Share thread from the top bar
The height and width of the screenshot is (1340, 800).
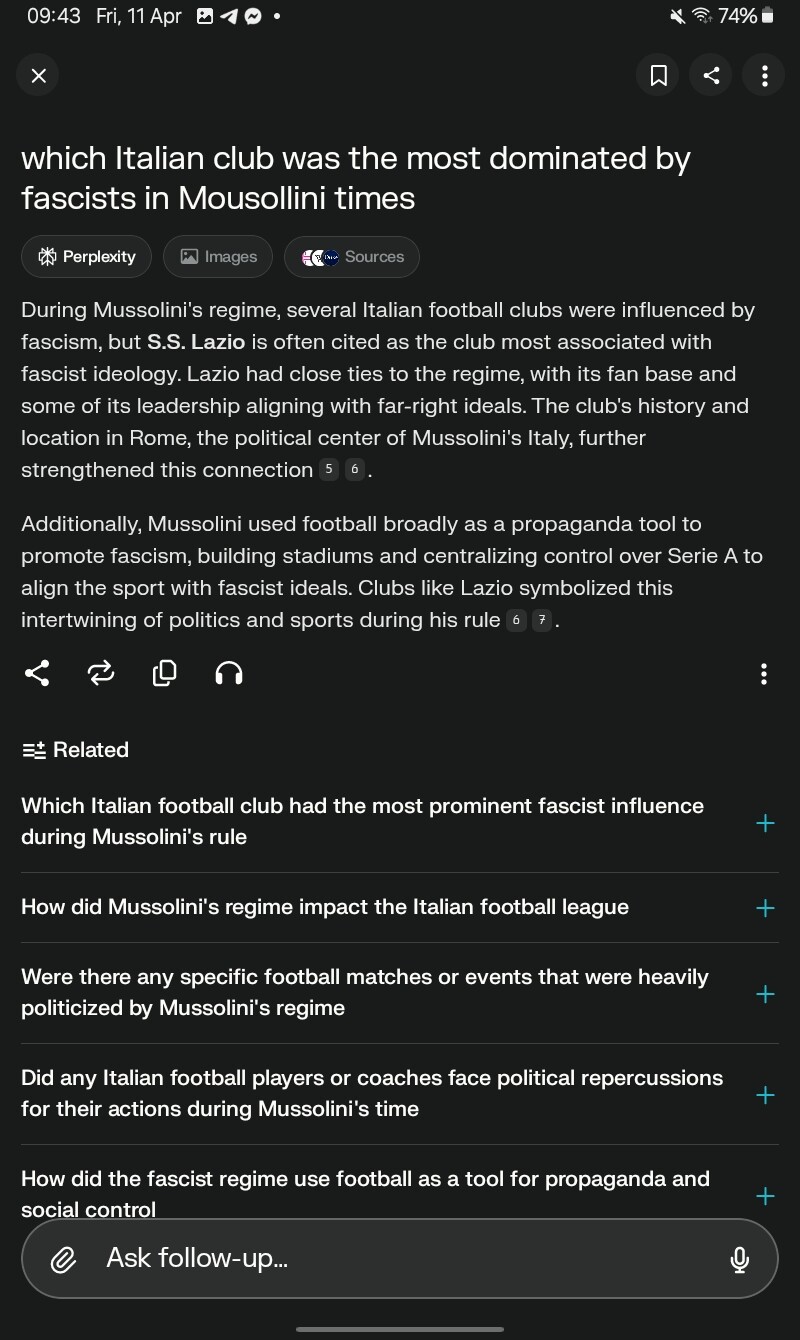[x=711, y=76]
